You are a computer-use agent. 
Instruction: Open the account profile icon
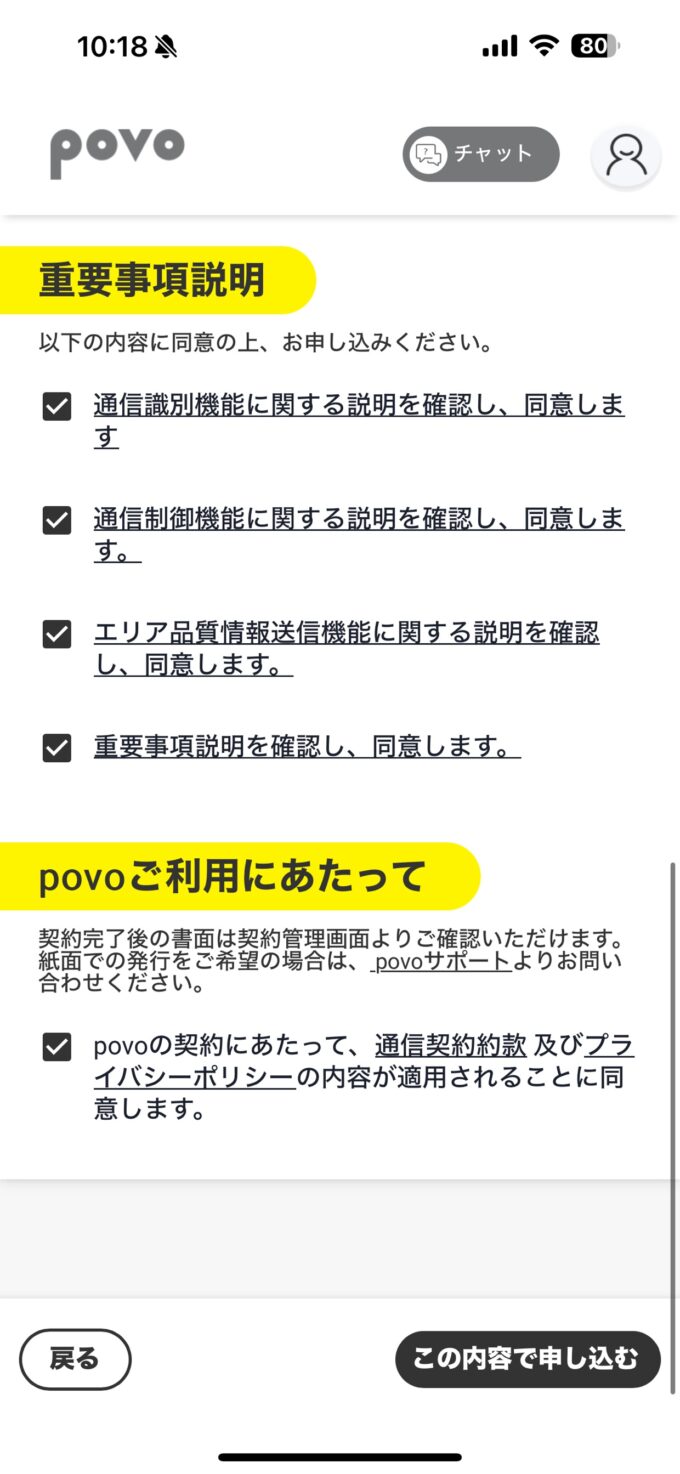[x=626, y=155]
